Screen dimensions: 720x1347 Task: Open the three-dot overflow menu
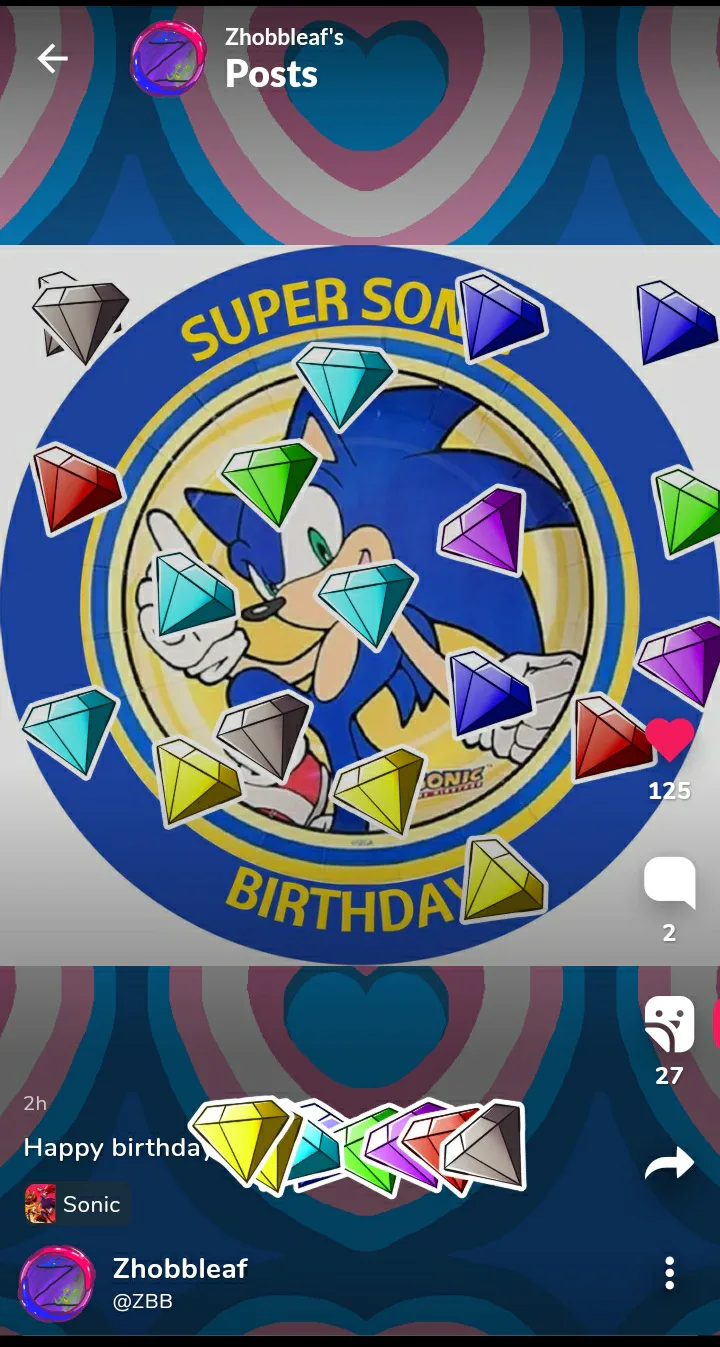[669, 1273]
